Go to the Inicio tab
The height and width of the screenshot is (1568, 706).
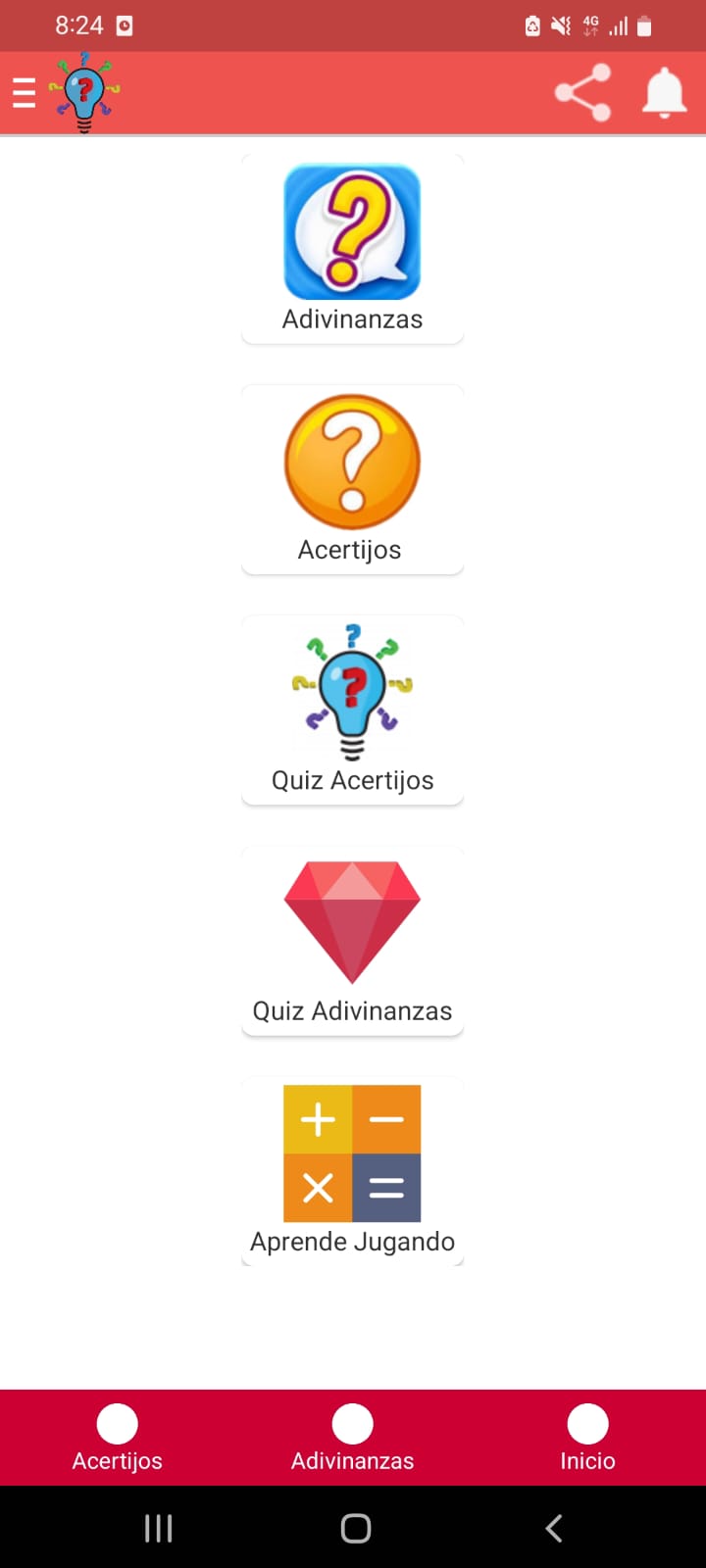(588, 1438)
